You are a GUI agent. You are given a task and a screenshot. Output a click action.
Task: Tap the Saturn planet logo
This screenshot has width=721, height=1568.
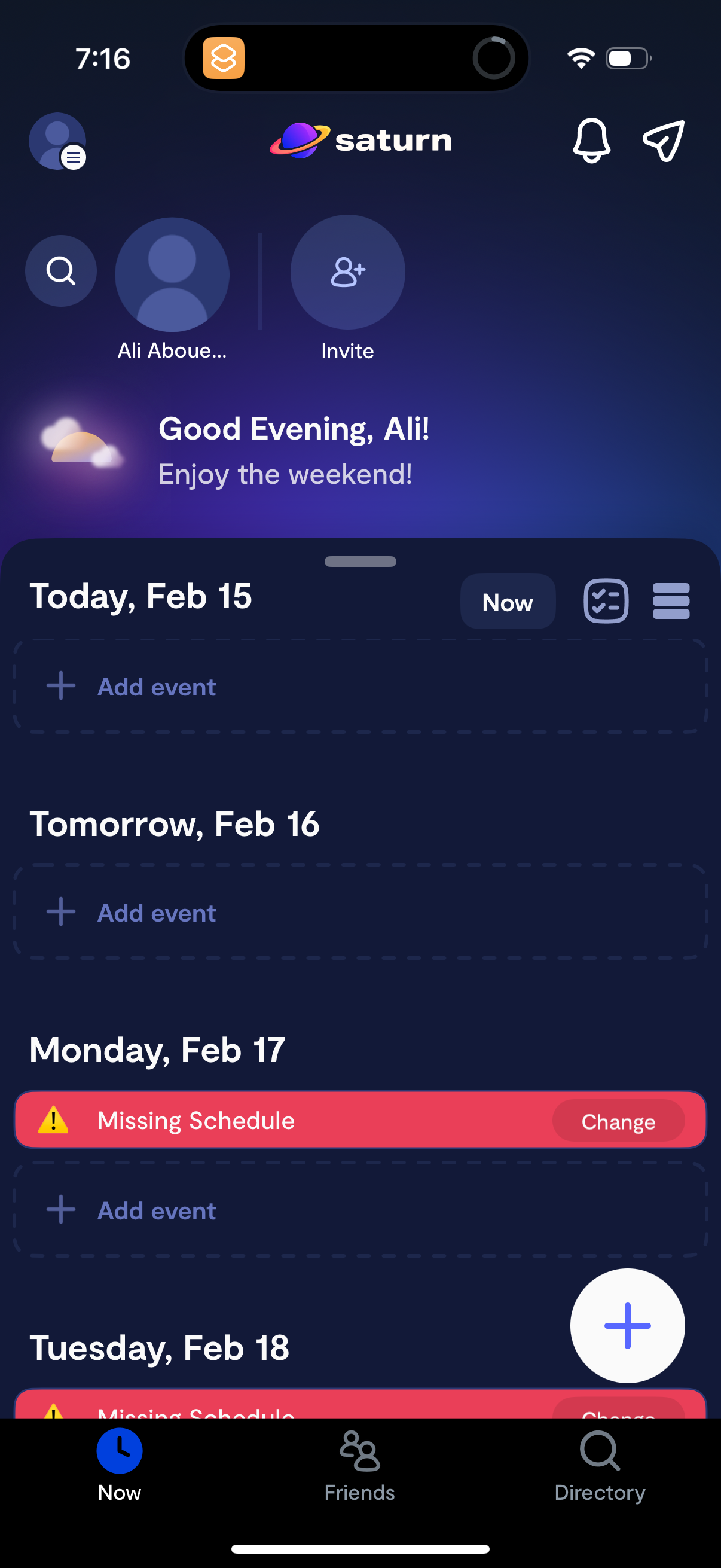298,139
